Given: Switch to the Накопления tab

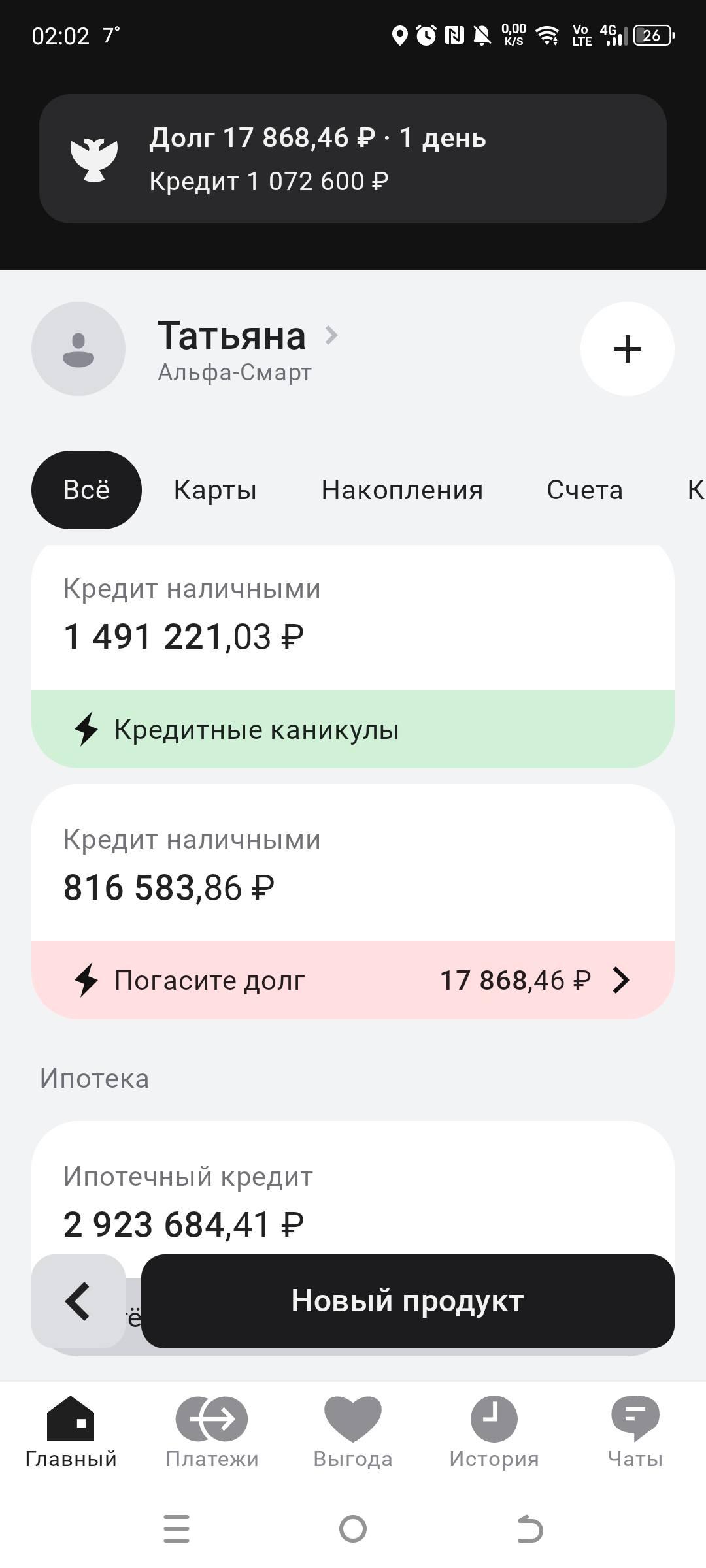Looking at the screenshot, I should coord(403,490).
